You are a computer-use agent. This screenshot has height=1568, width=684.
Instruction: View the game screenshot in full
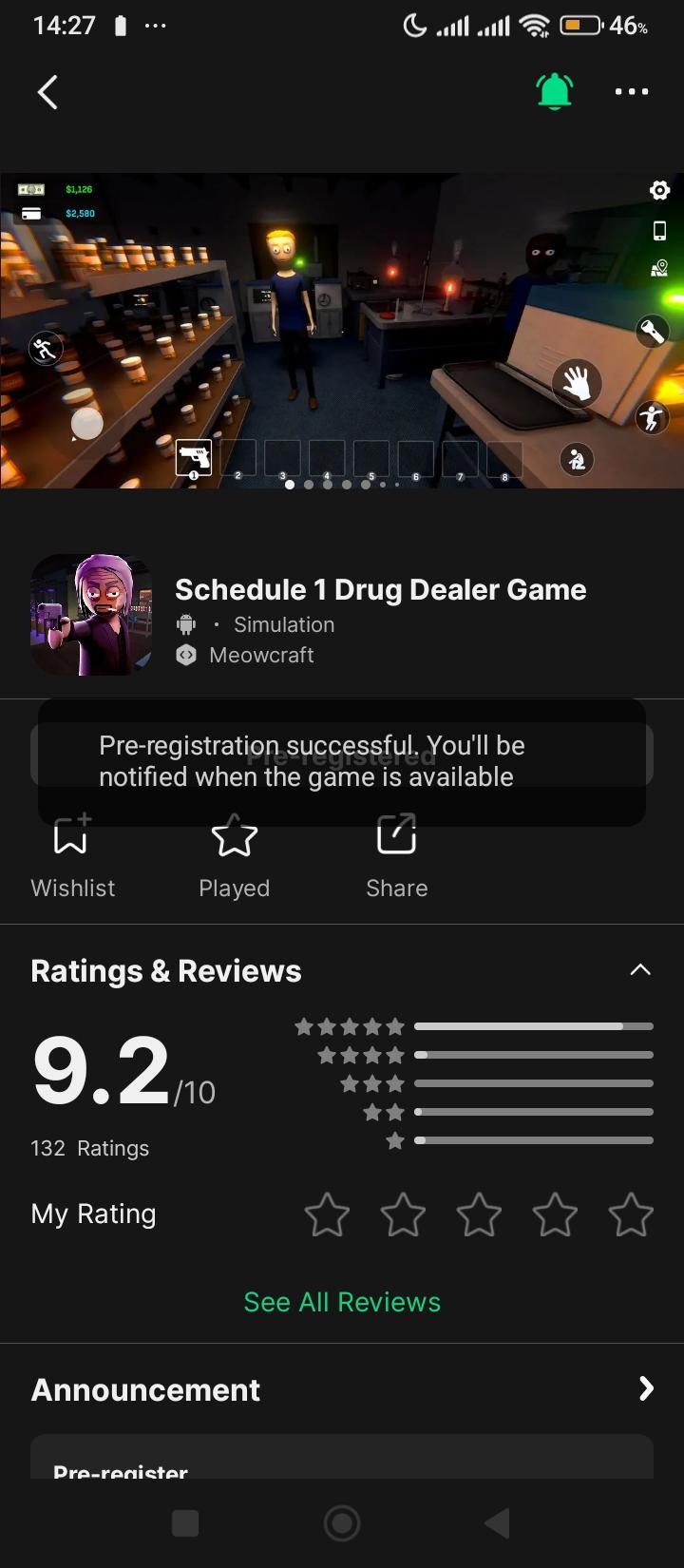point(342,330)
